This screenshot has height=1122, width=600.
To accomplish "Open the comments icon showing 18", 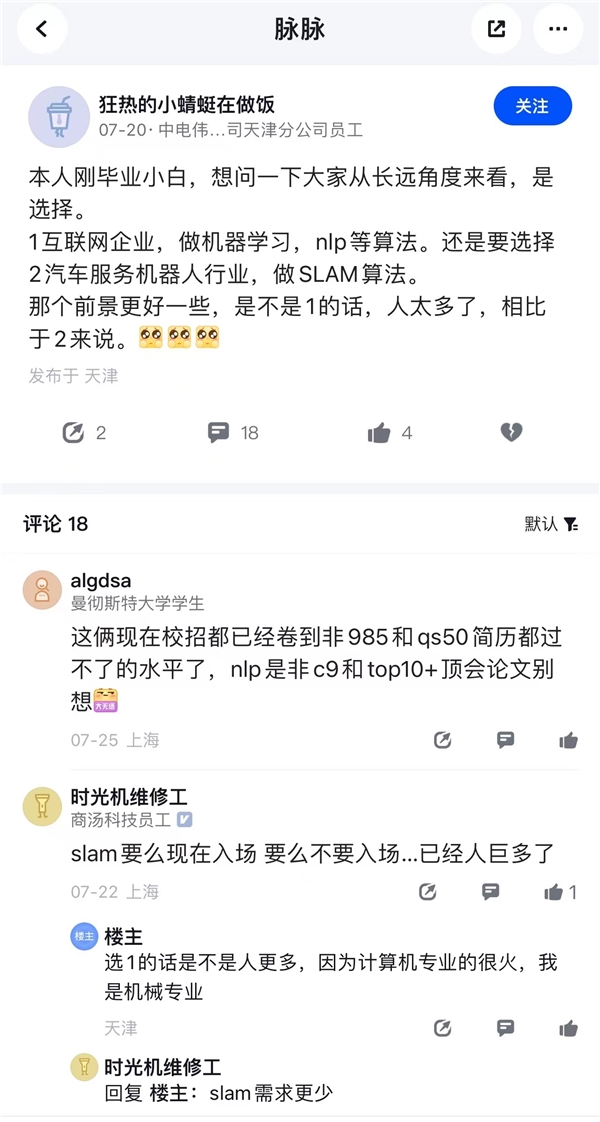I will tap(232, 432).
